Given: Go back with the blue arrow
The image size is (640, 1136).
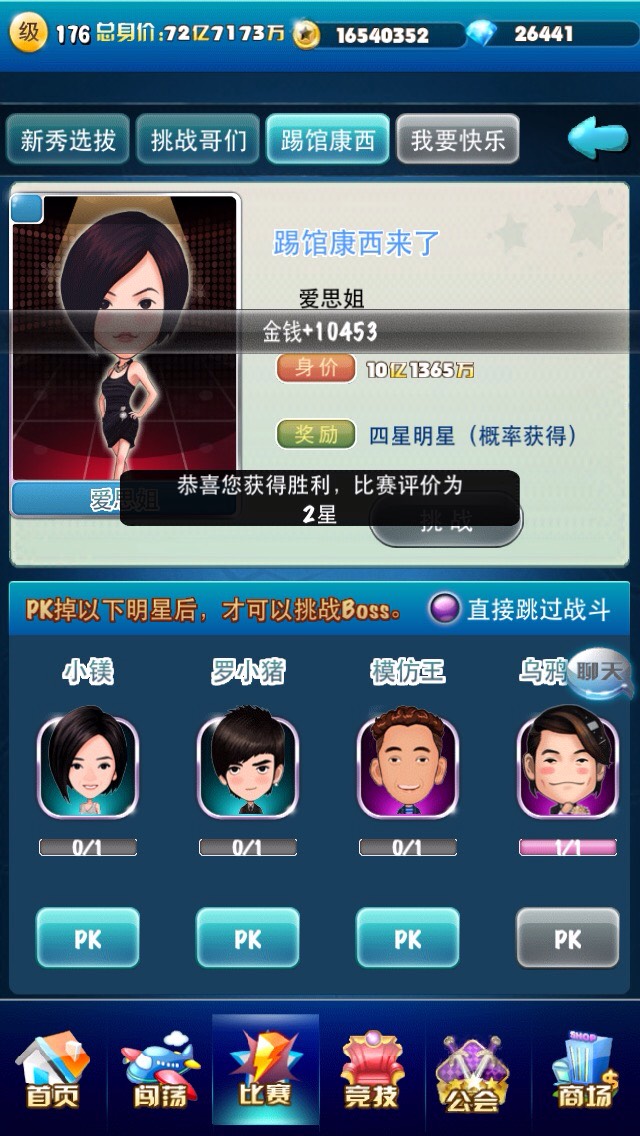Looking at the screenshot, I should 597,138.
